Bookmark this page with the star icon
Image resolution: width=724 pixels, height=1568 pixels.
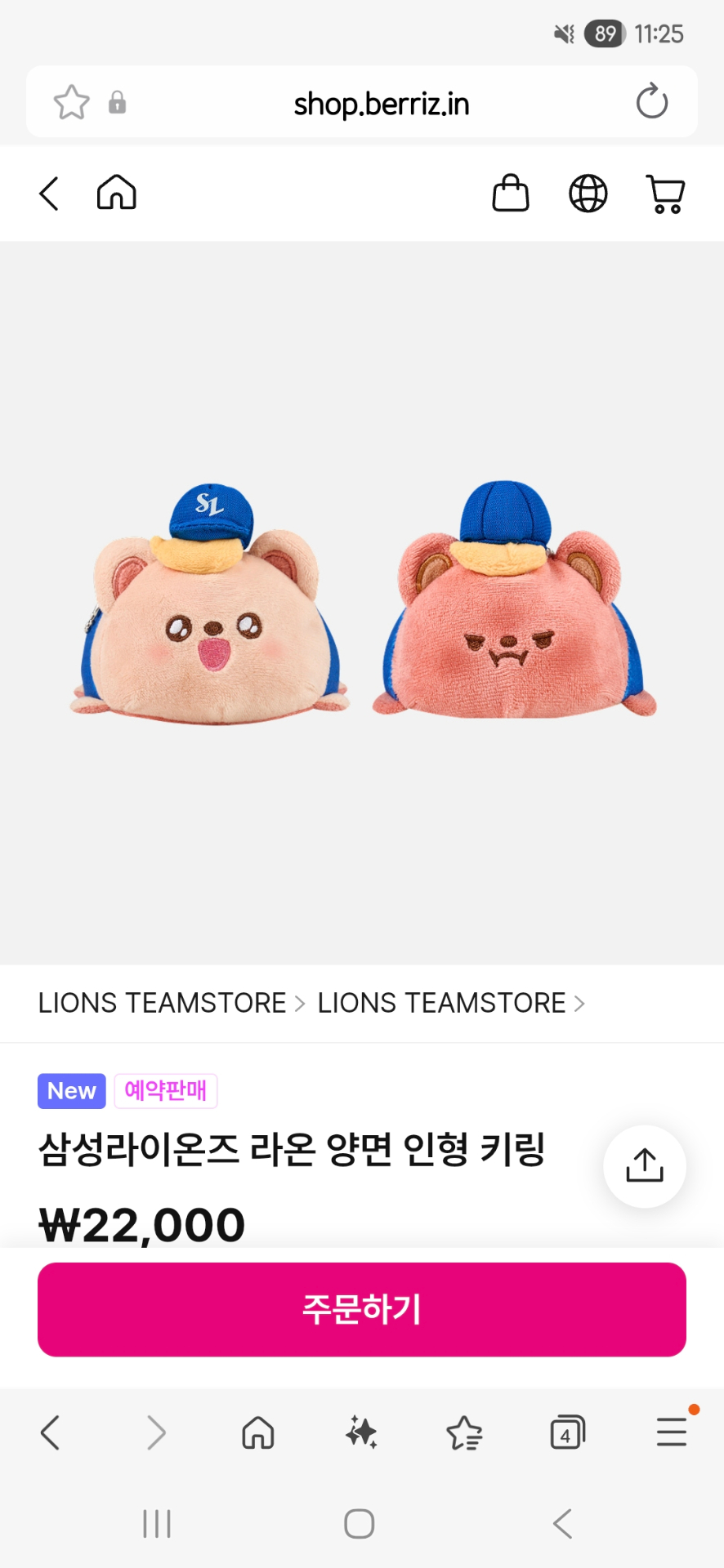coord(71,103)
